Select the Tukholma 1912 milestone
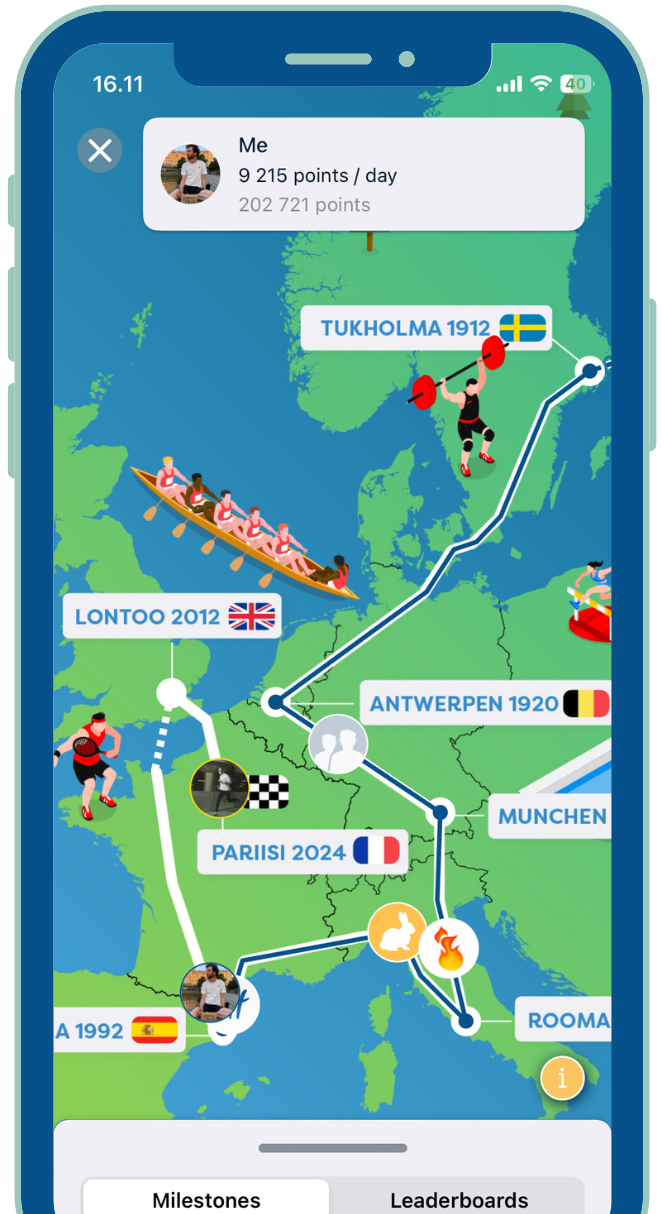The width and height of the screenshot is (665, 1214). [426, 328]
